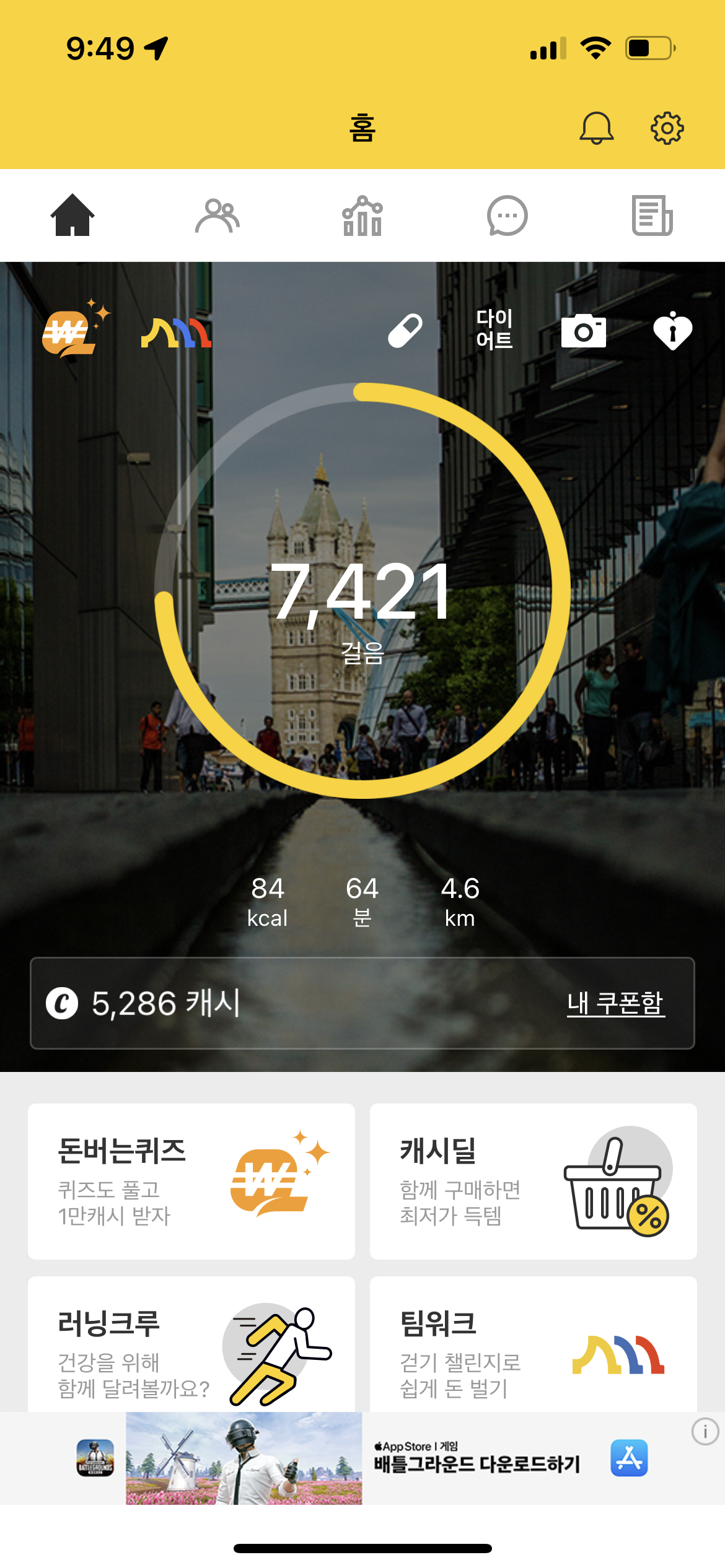
Task: Open 내 쿠폰함 link
Action: (615, 1003)
